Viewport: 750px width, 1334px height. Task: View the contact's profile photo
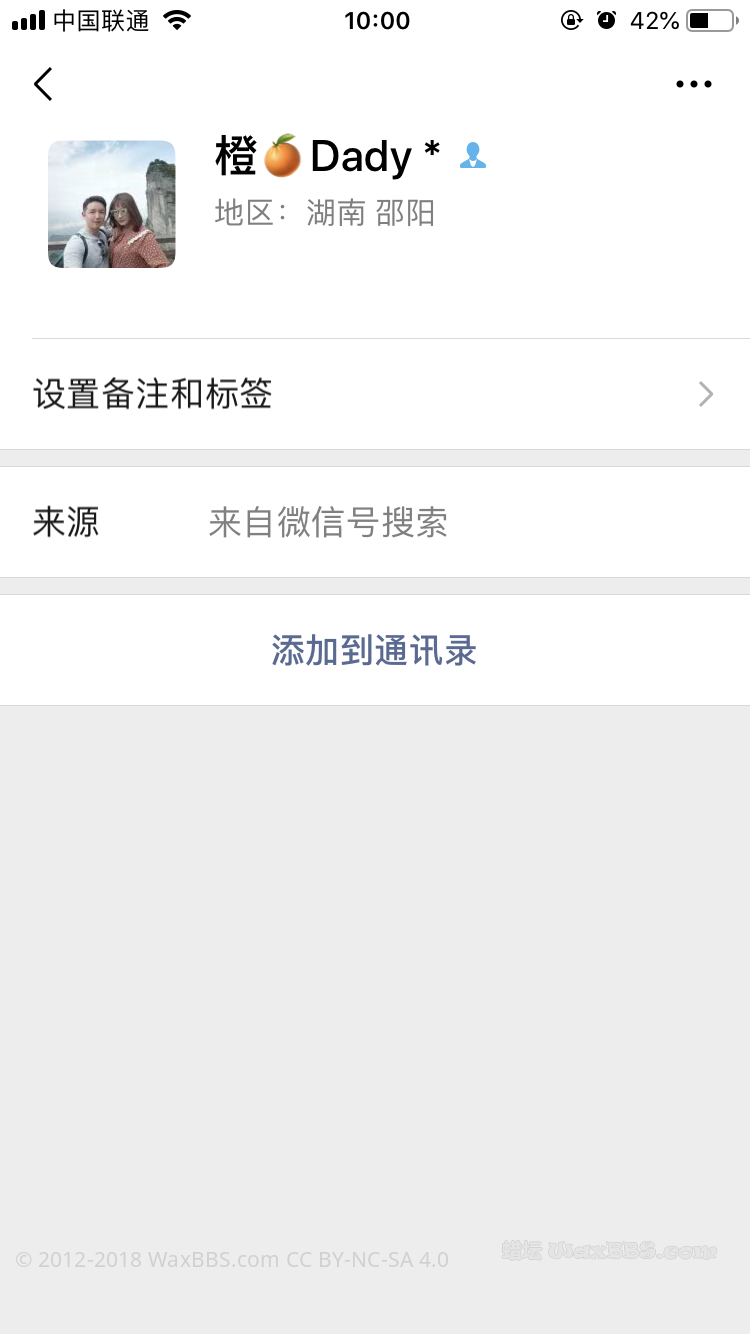coord(112,204)
